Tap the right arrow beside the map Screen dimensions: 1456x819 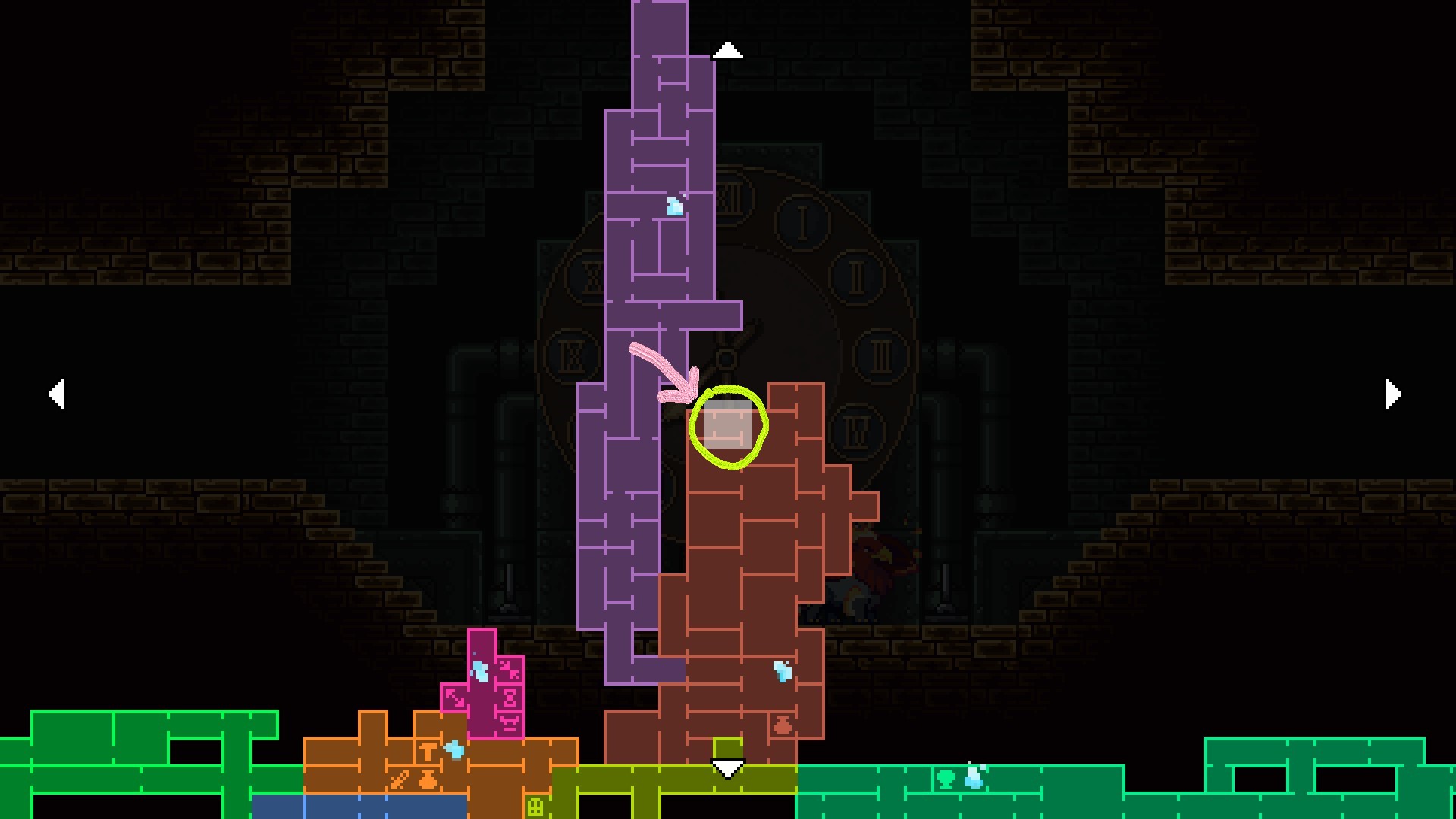(x=1393, y=394)
